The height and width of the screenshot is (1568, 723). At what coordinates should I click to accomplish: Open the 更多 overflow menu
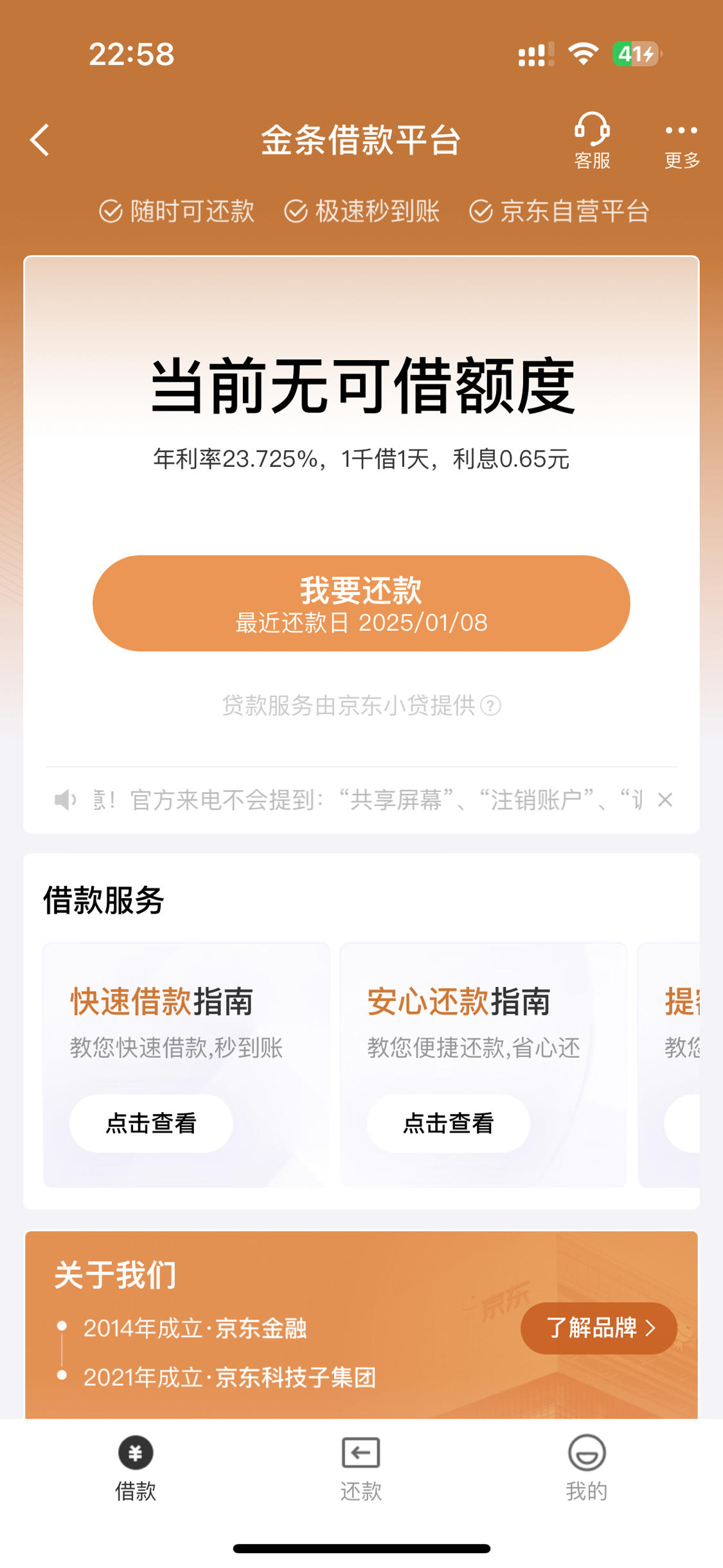681,143
